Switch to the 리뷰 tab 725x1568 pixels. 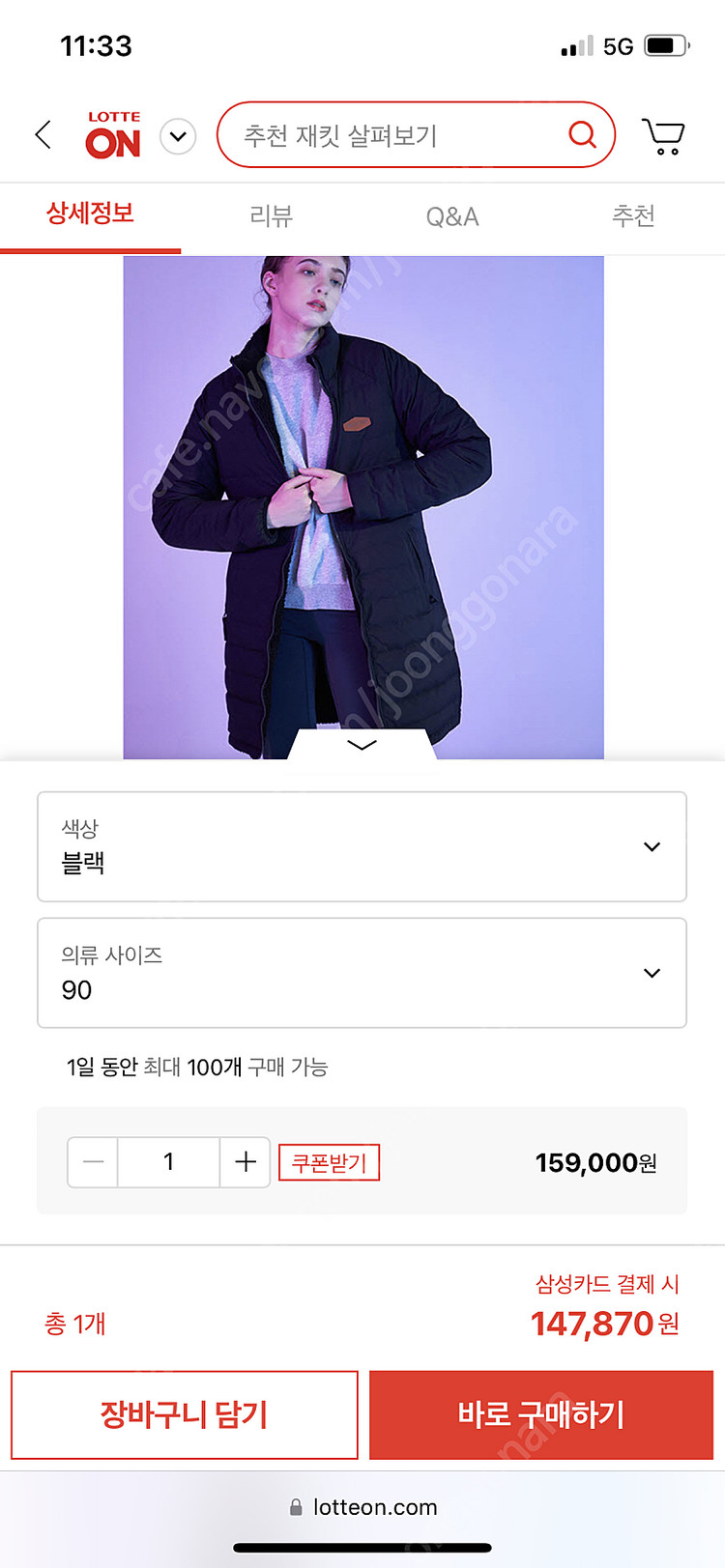[271, 217]
